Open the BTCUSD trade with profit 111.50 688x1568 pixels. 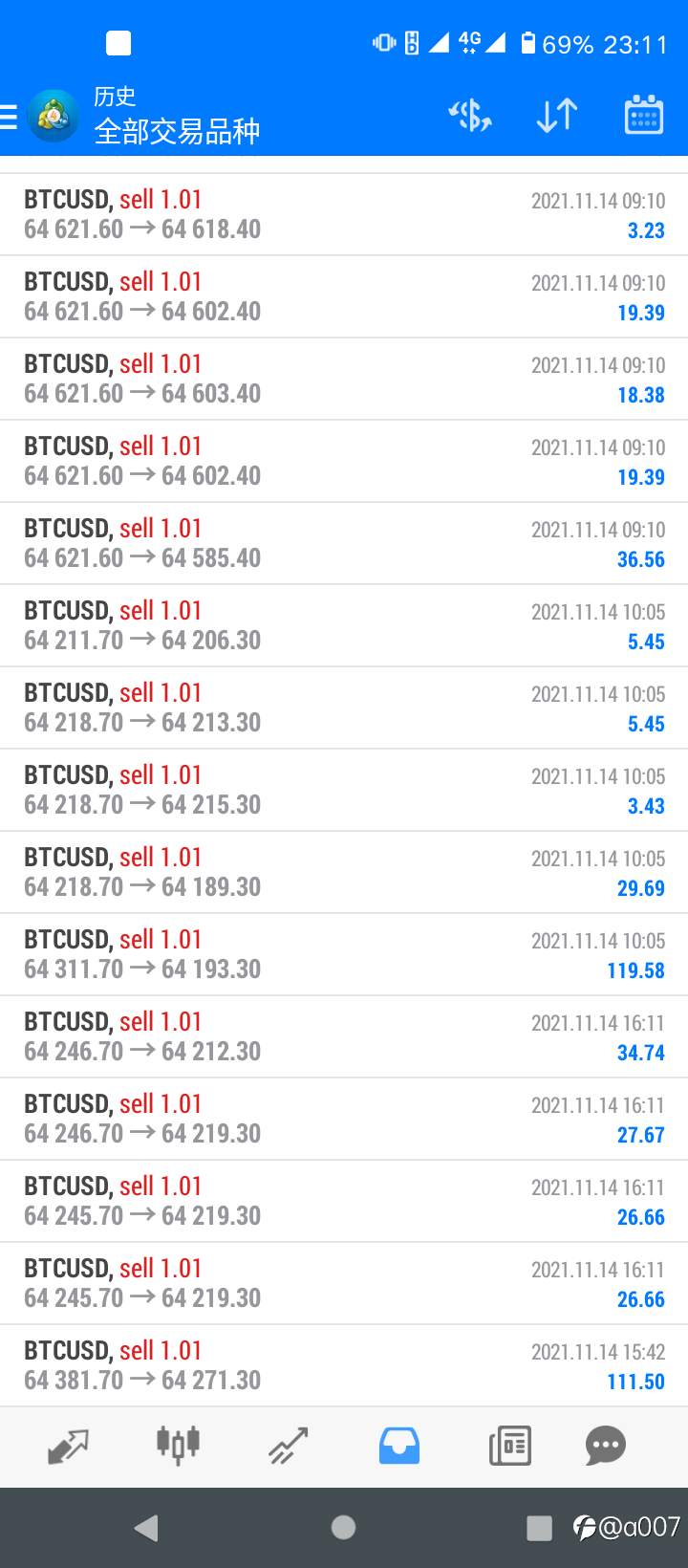[x=344, y=1366]
